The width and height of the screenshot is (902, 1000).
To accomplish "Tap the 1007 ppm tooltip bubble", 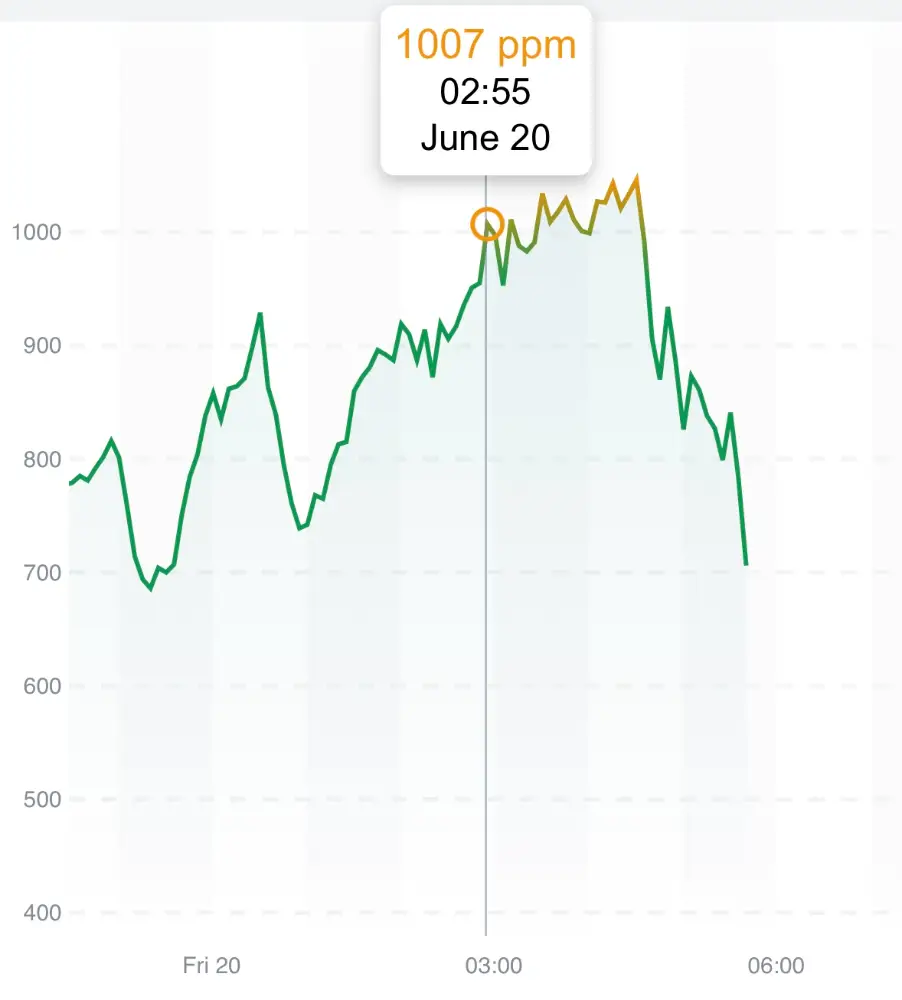I will tap(486, 91).
